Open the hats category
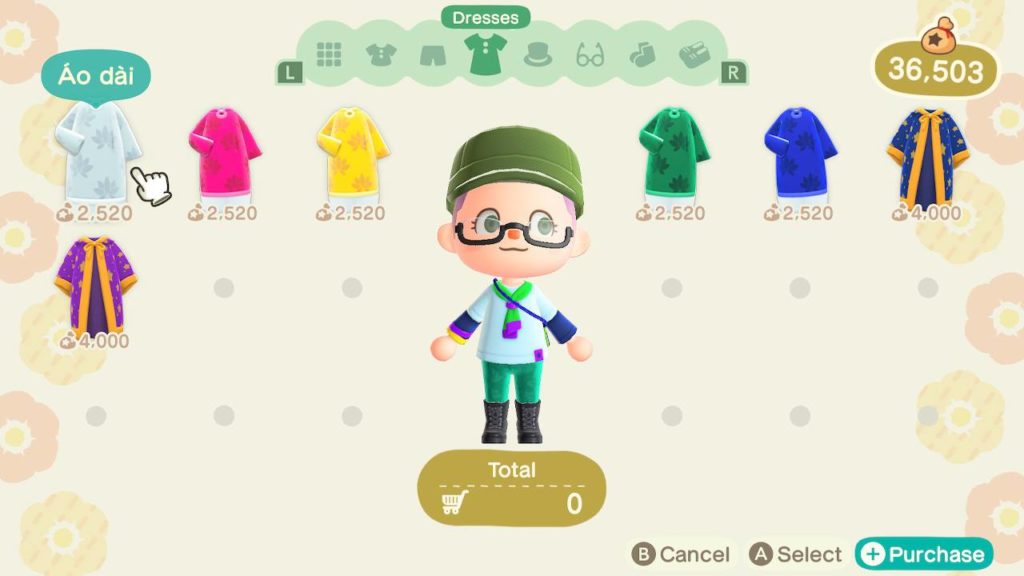1024x576 pixels. coord(539,55)
